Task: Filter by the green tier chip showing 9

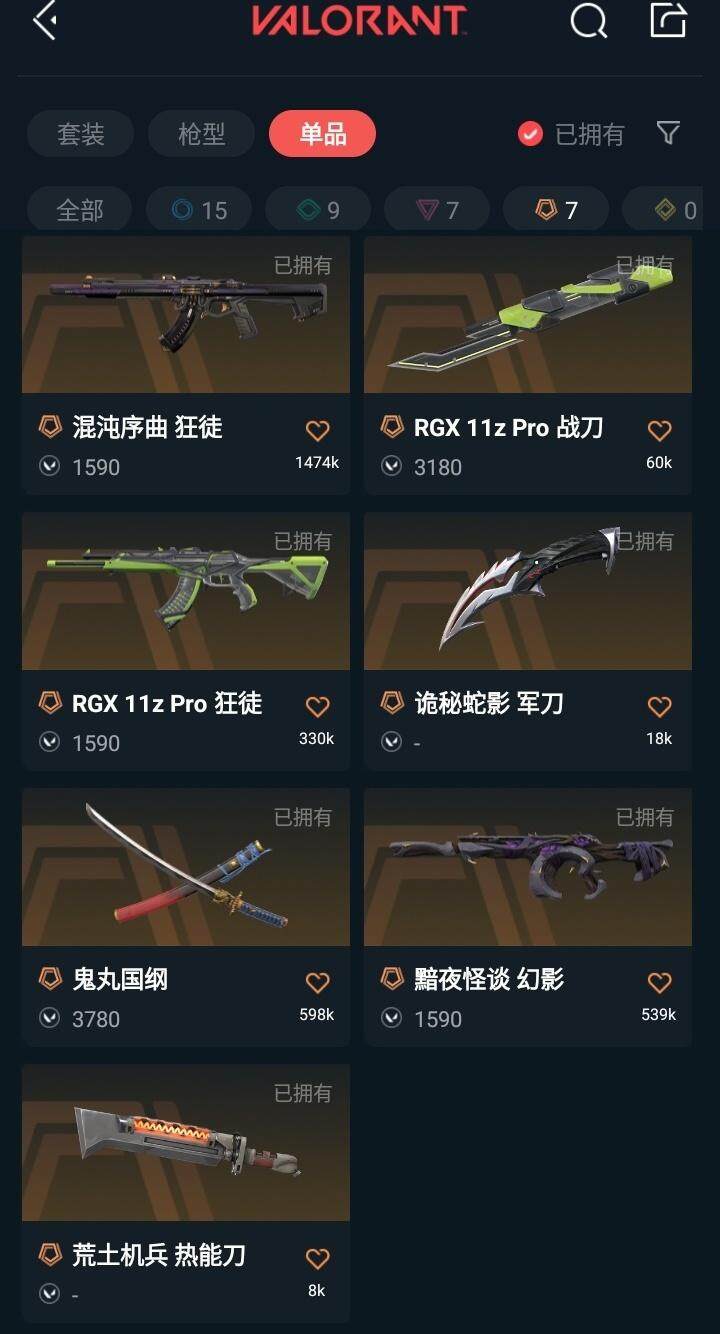Action: click(x=318, y=210)
